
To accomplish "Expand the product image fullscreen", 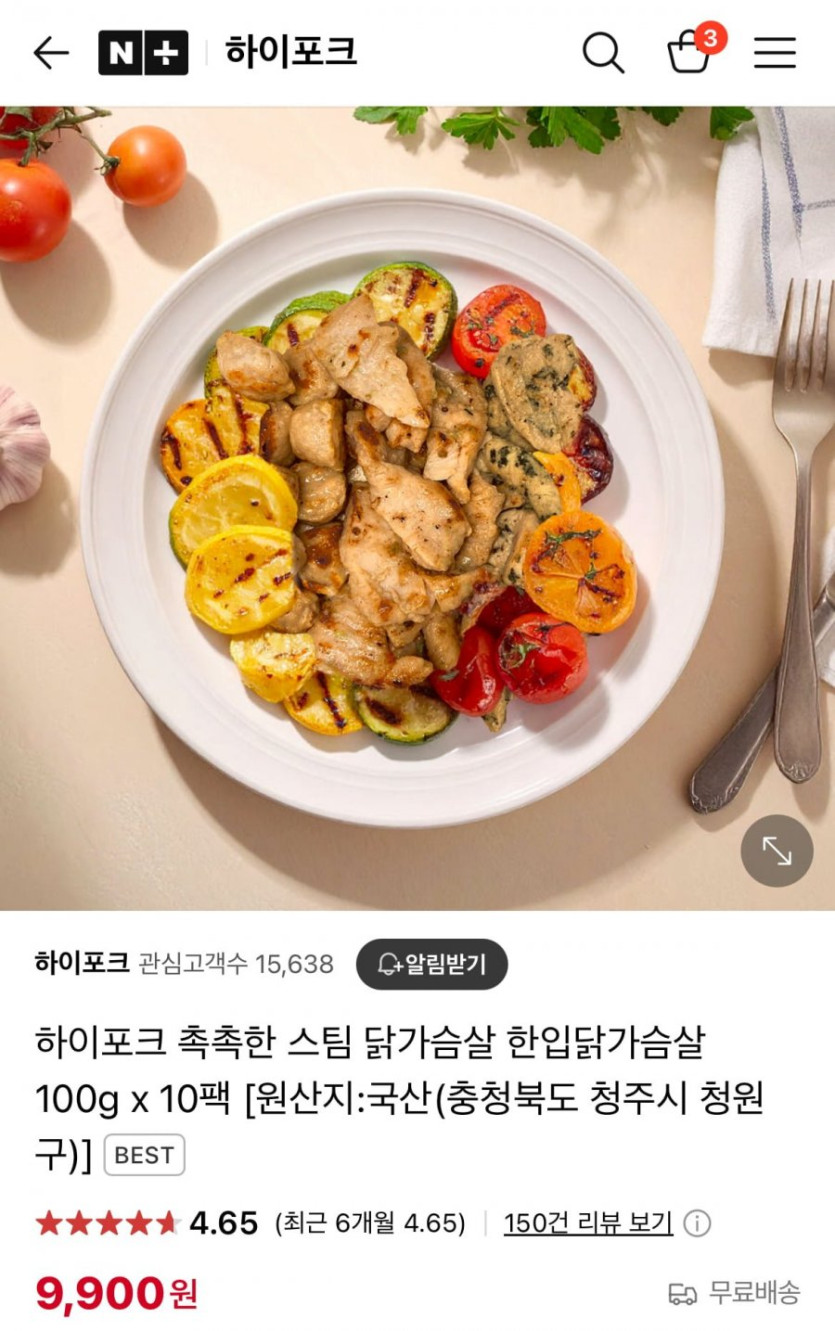I will [x=776, y=851].
